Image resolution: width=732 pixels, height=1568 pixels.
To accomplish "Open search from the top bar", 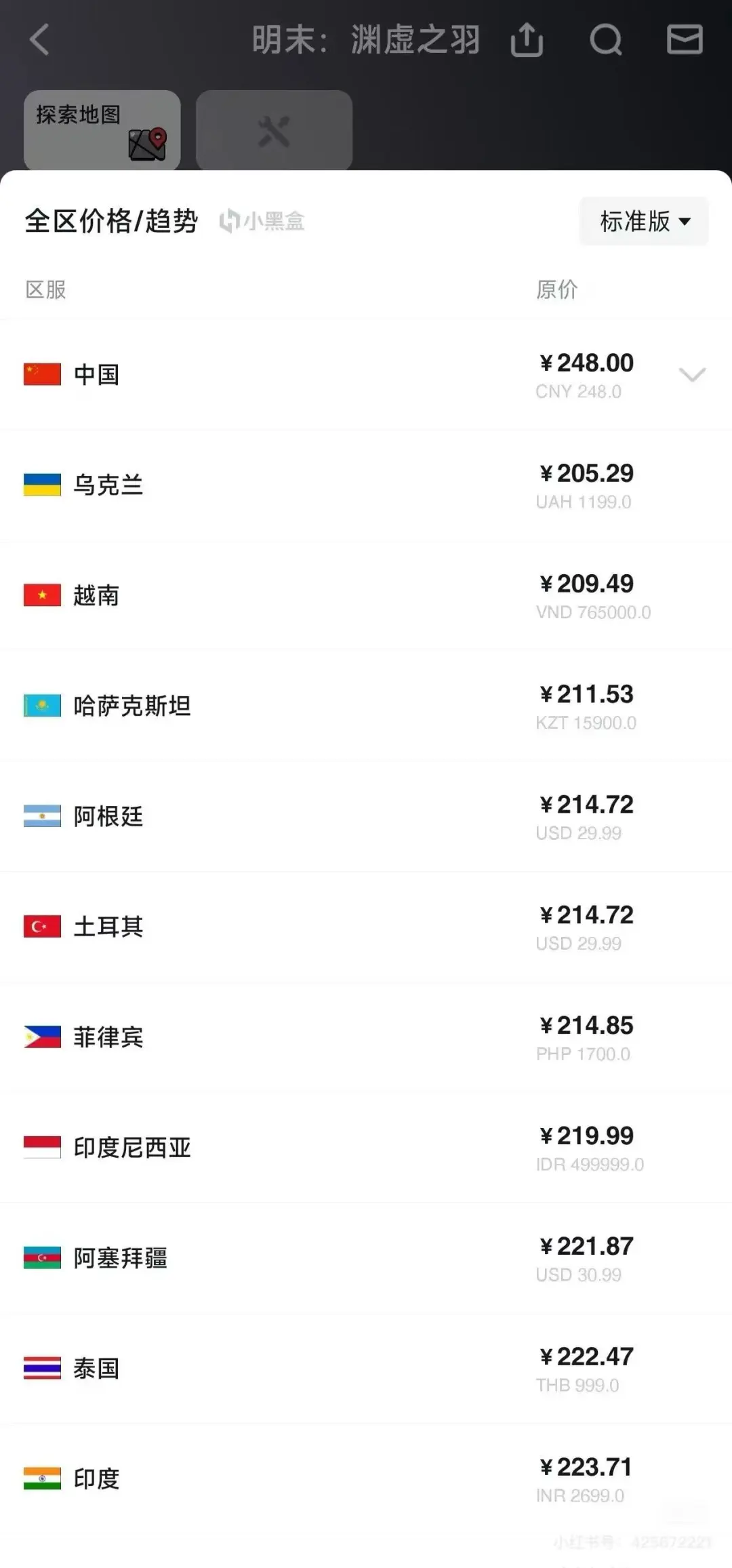I will coord(605,39).
